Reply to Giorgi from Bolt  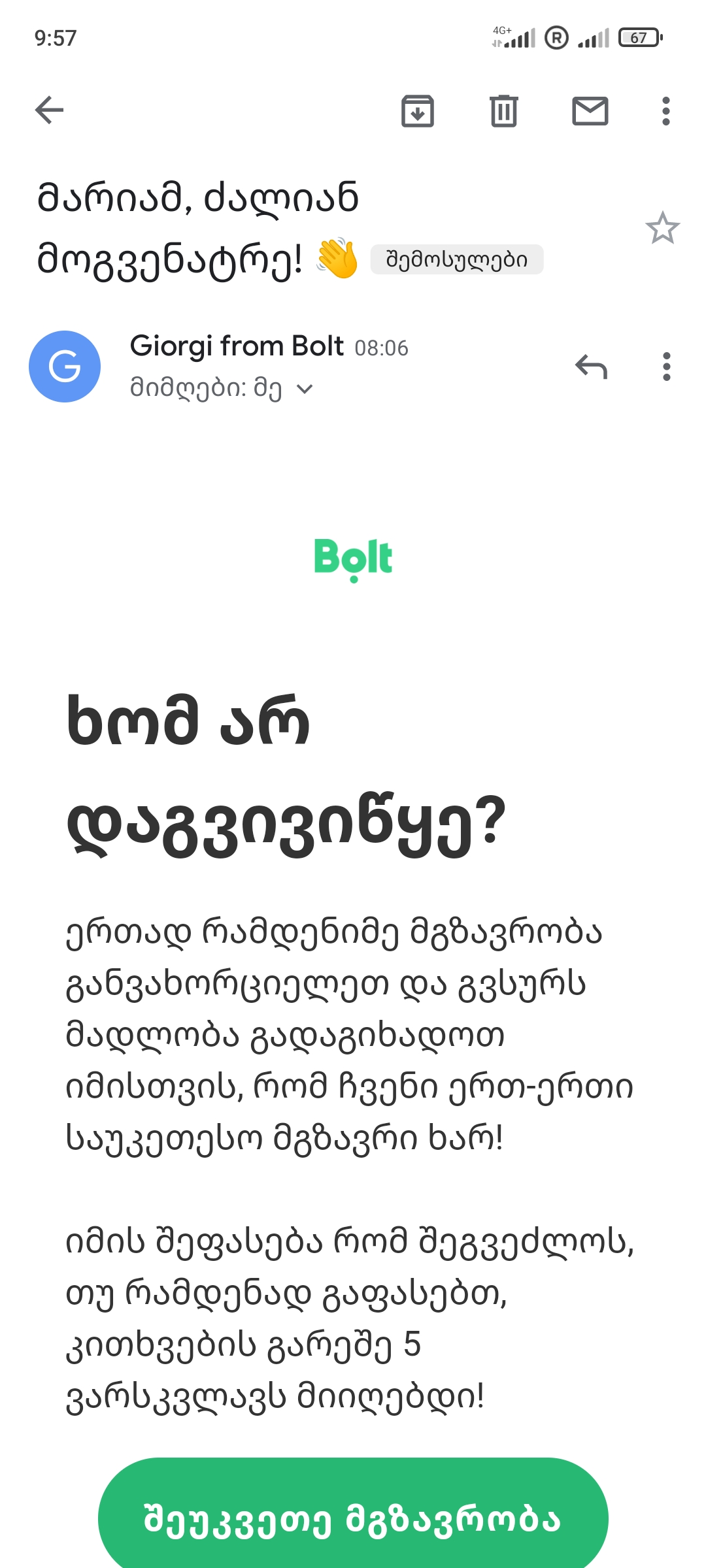click(591, 367)
